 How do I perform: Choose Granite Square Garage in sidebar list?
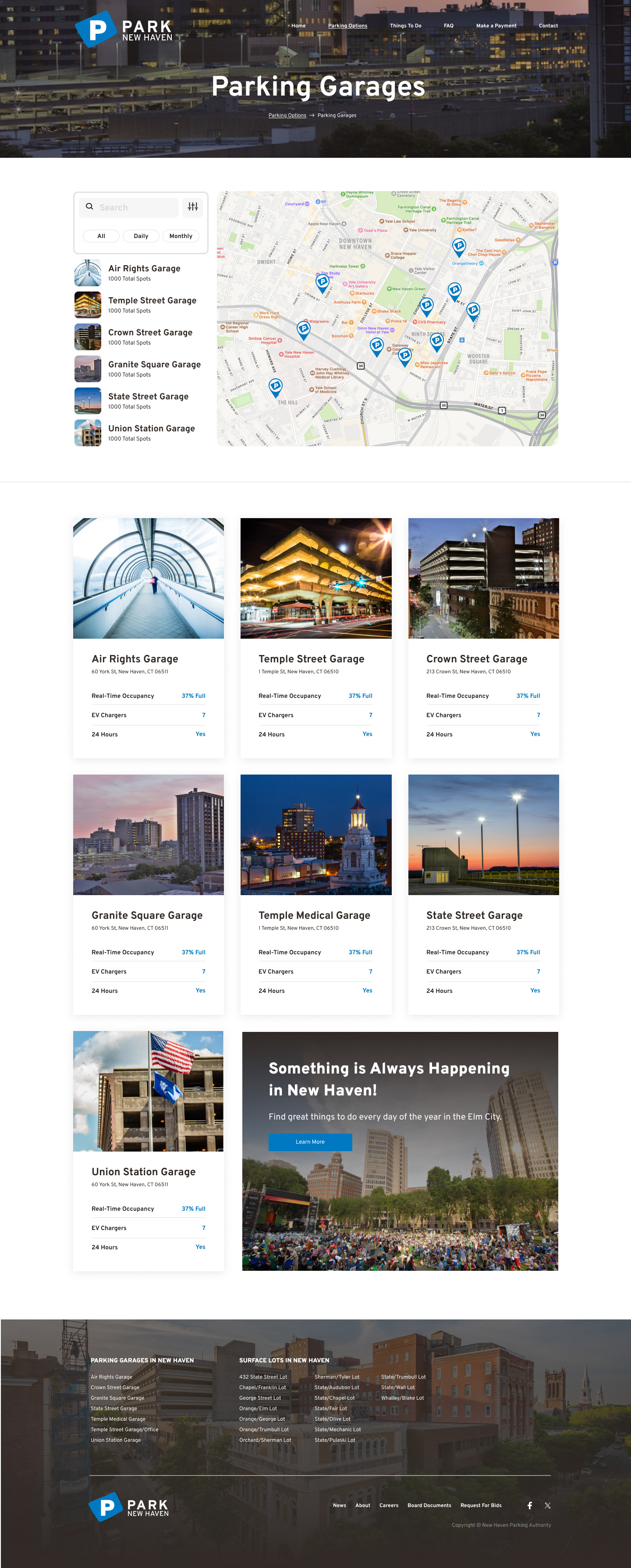[154, 365]
